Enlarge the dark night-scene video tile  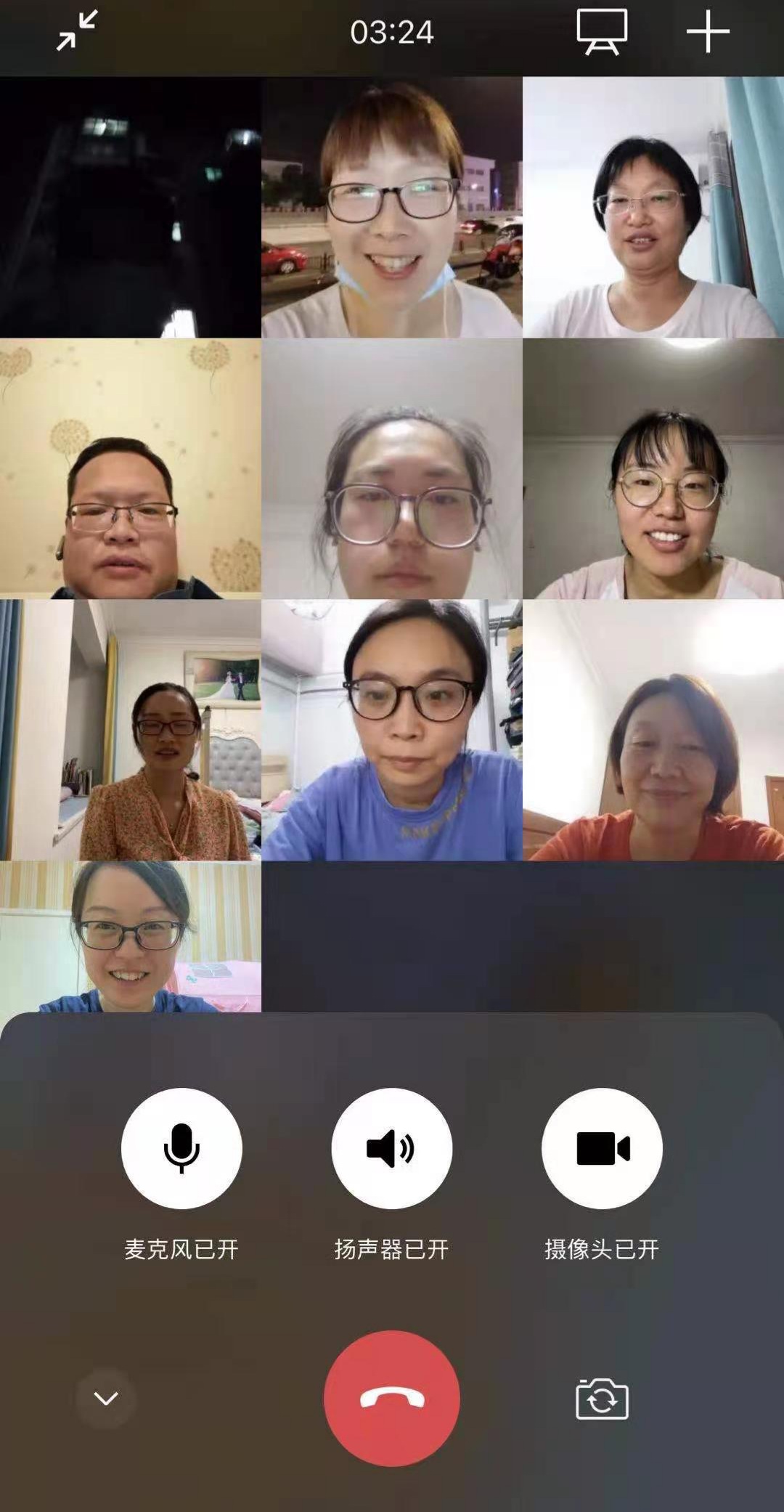click(x=131, y=207)
